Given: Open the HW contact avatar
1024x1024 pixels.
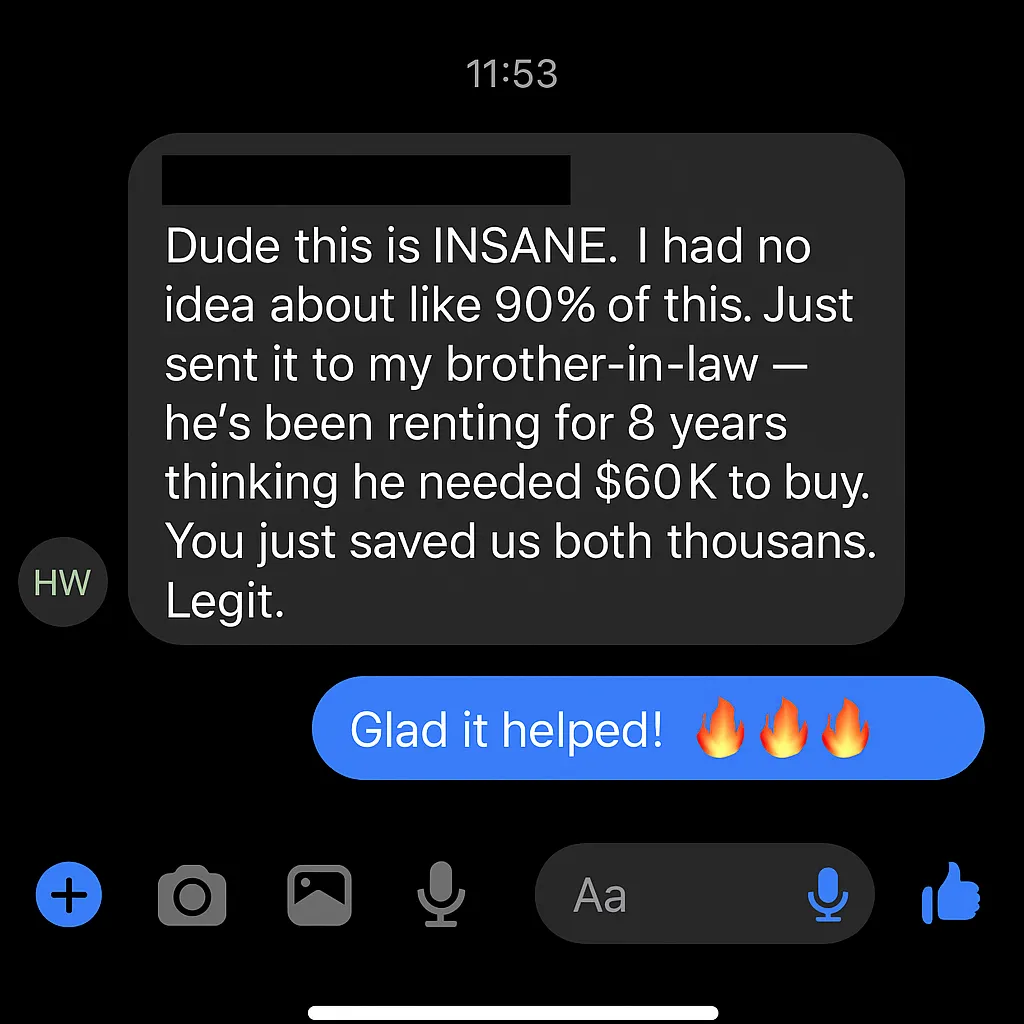Looking at the screenshot, I should [63, 582].
